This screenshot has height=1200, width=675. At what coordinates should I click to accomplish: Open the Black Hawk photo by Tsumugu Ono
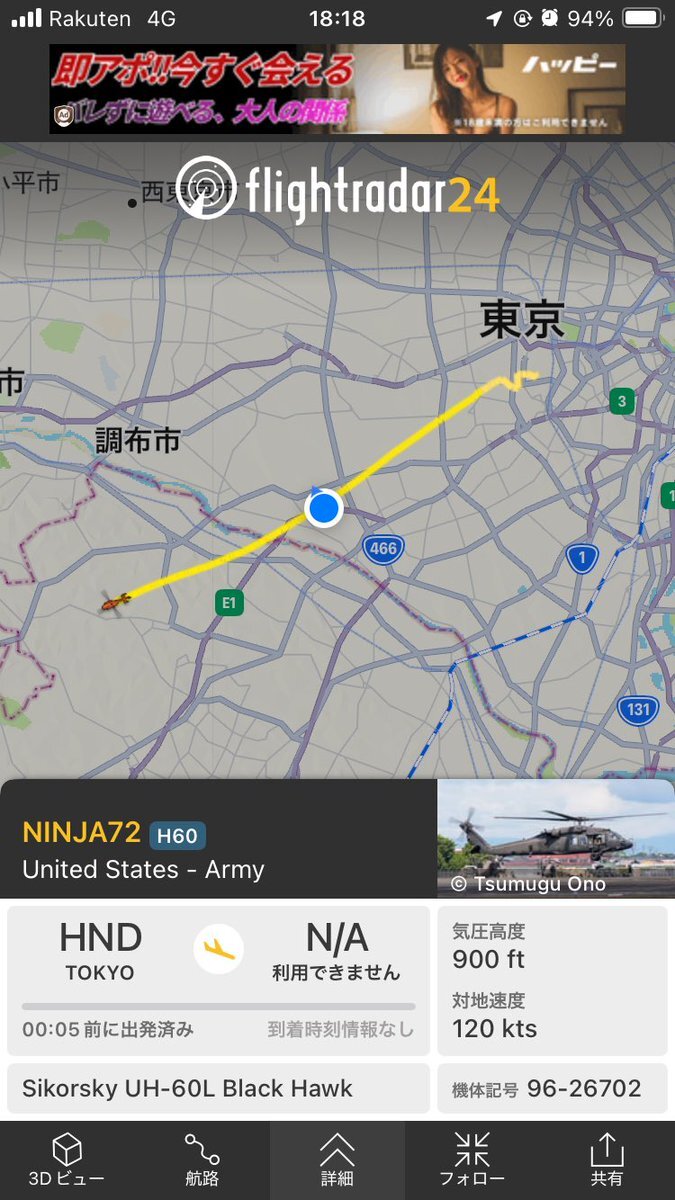(555, 838)
